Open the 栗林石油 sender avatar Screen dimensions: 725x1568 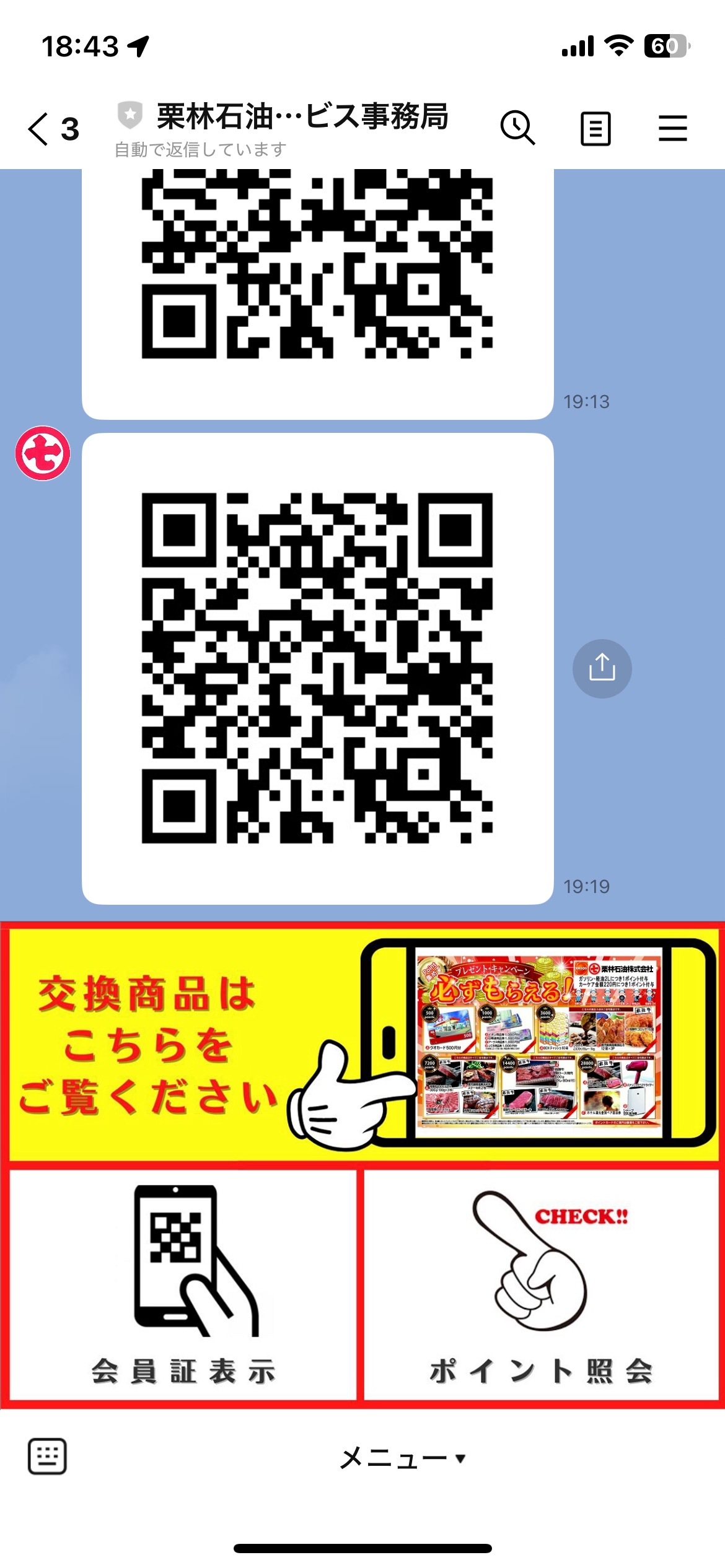[43, 453]
